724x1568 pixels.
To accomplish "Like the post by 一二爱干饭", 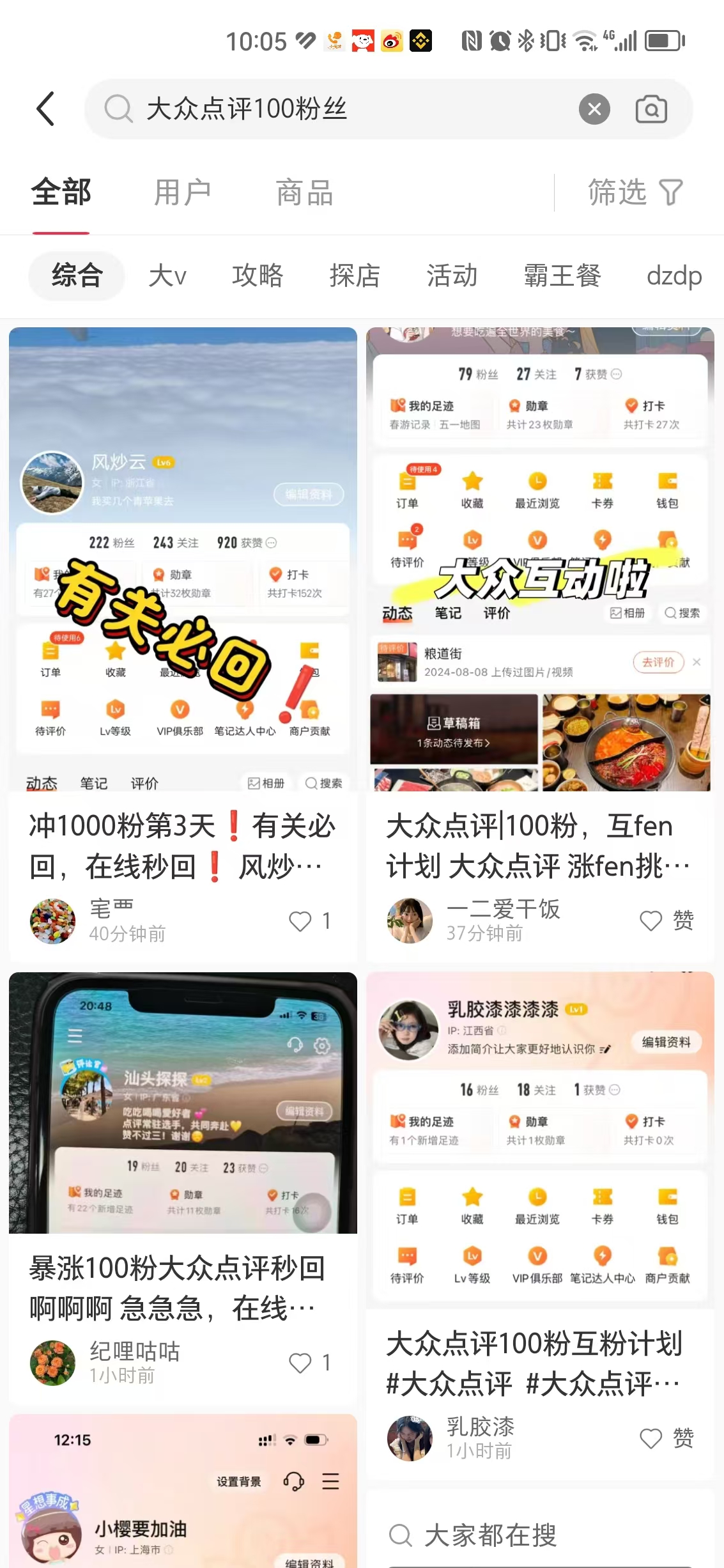I will [651, 921].
